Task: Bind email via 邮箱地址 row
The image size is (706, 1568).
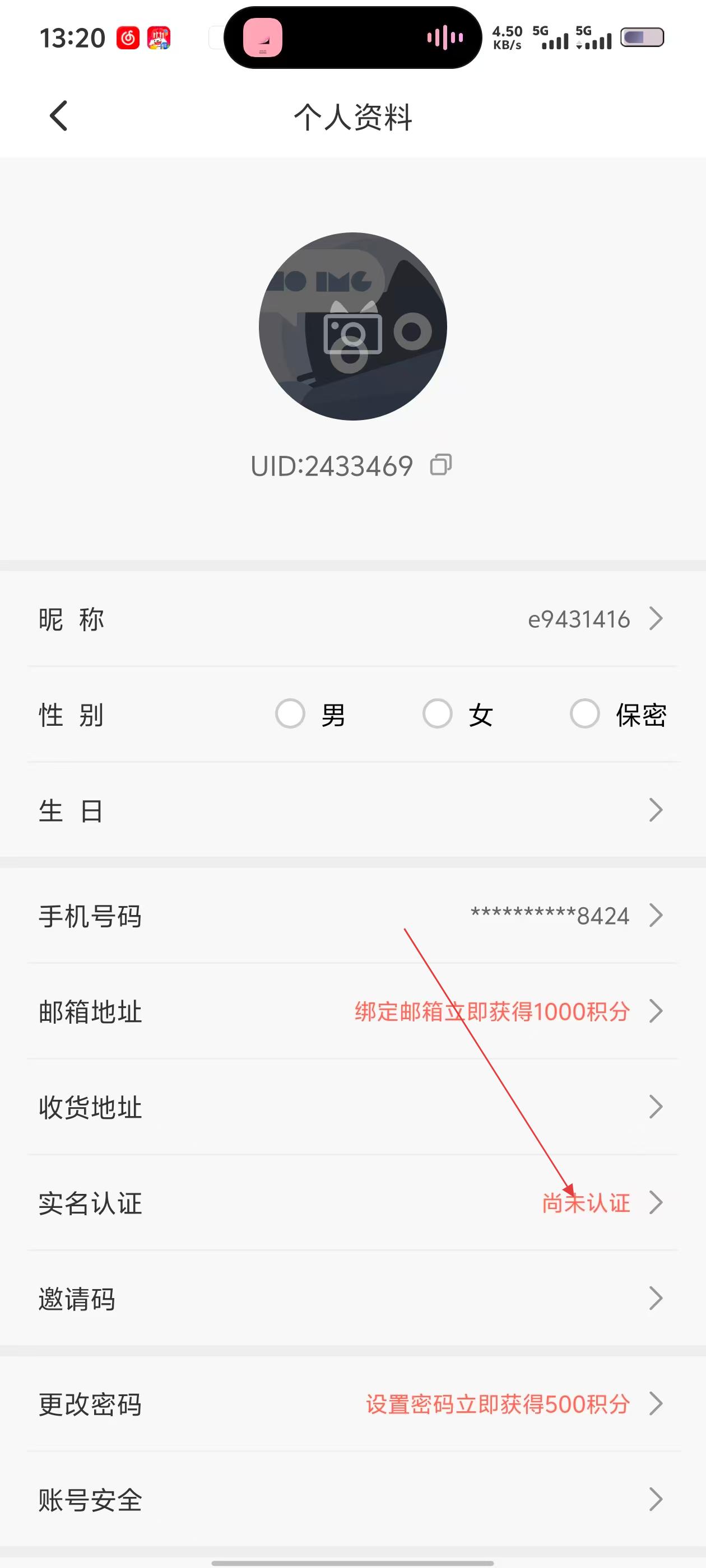Action: (352, 1011)
